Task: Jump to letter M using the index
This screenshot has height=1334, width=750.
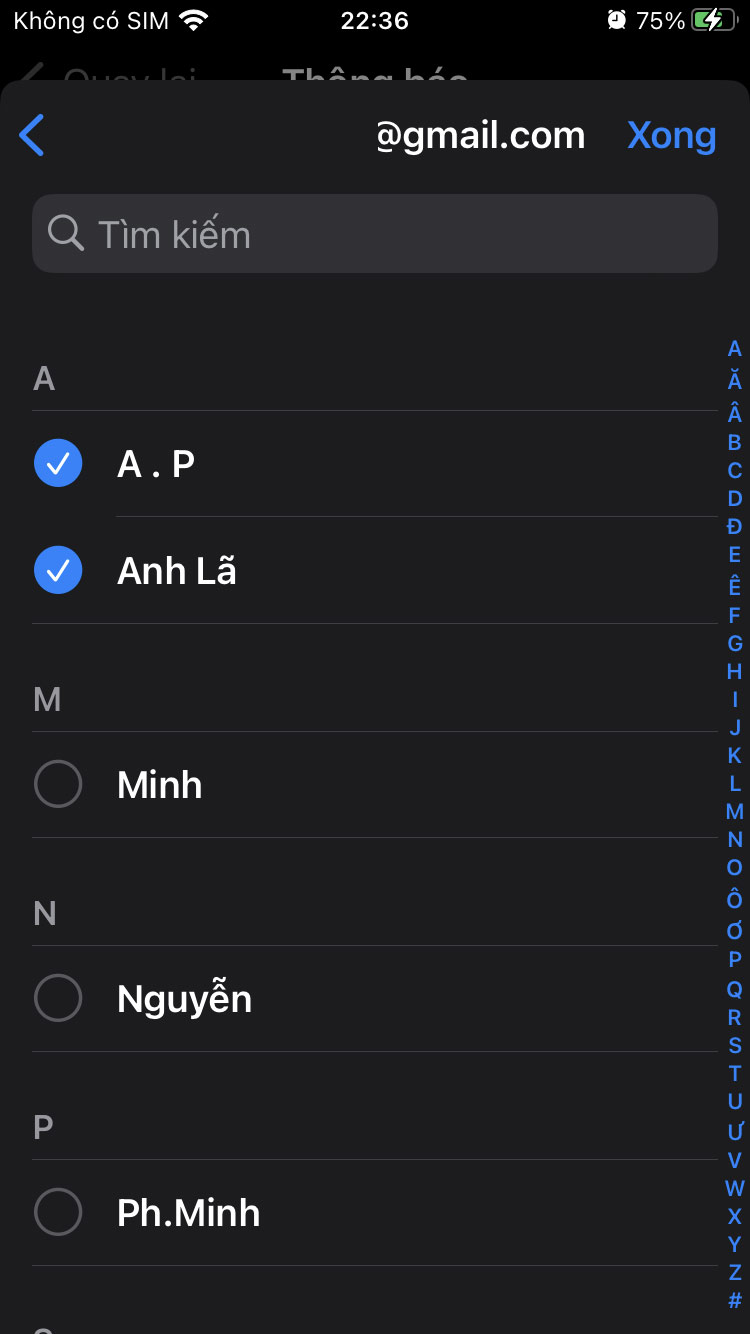Action: (733, 812)
